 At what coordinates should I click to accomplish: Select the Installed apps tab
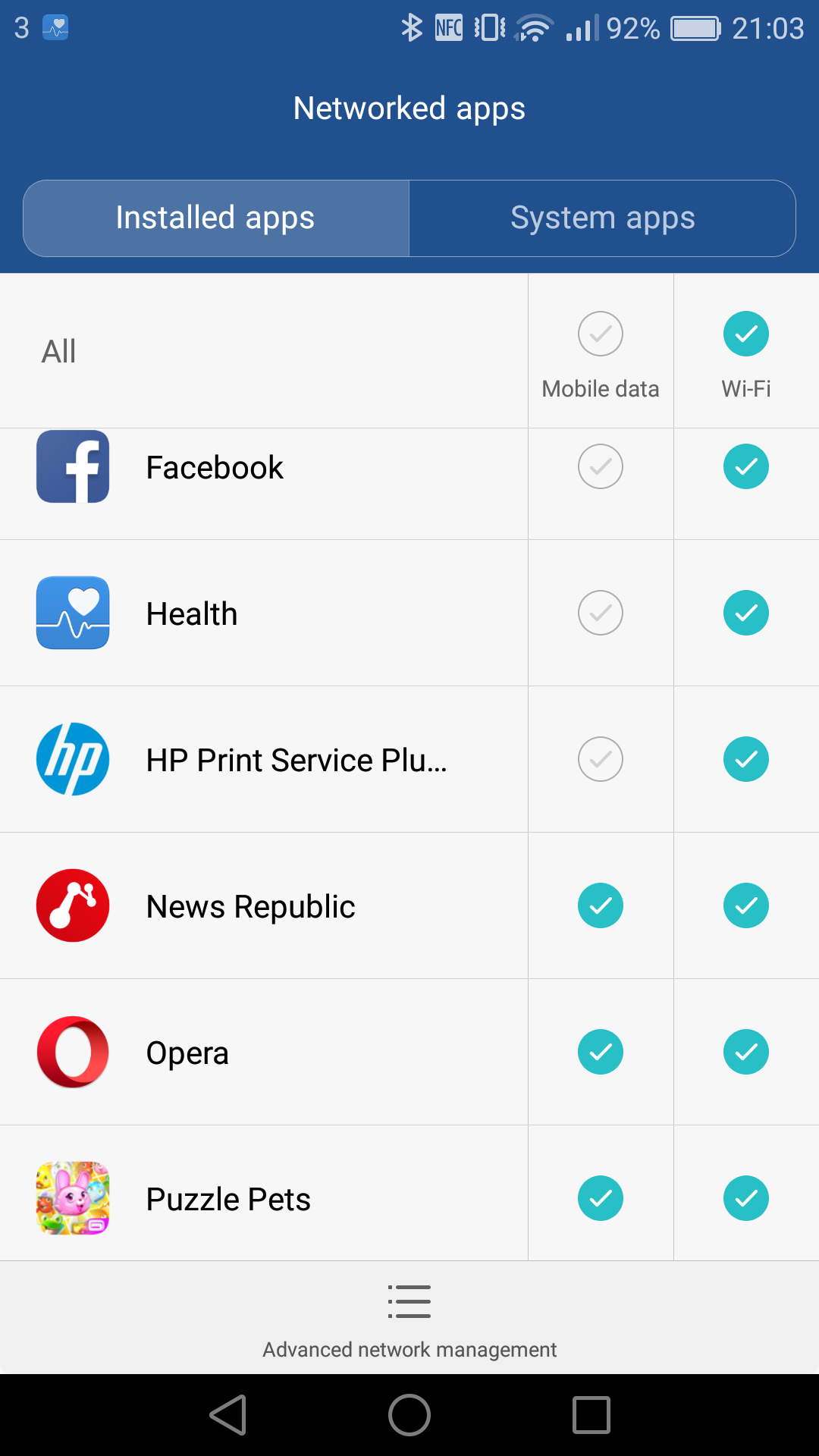[216, 218]
